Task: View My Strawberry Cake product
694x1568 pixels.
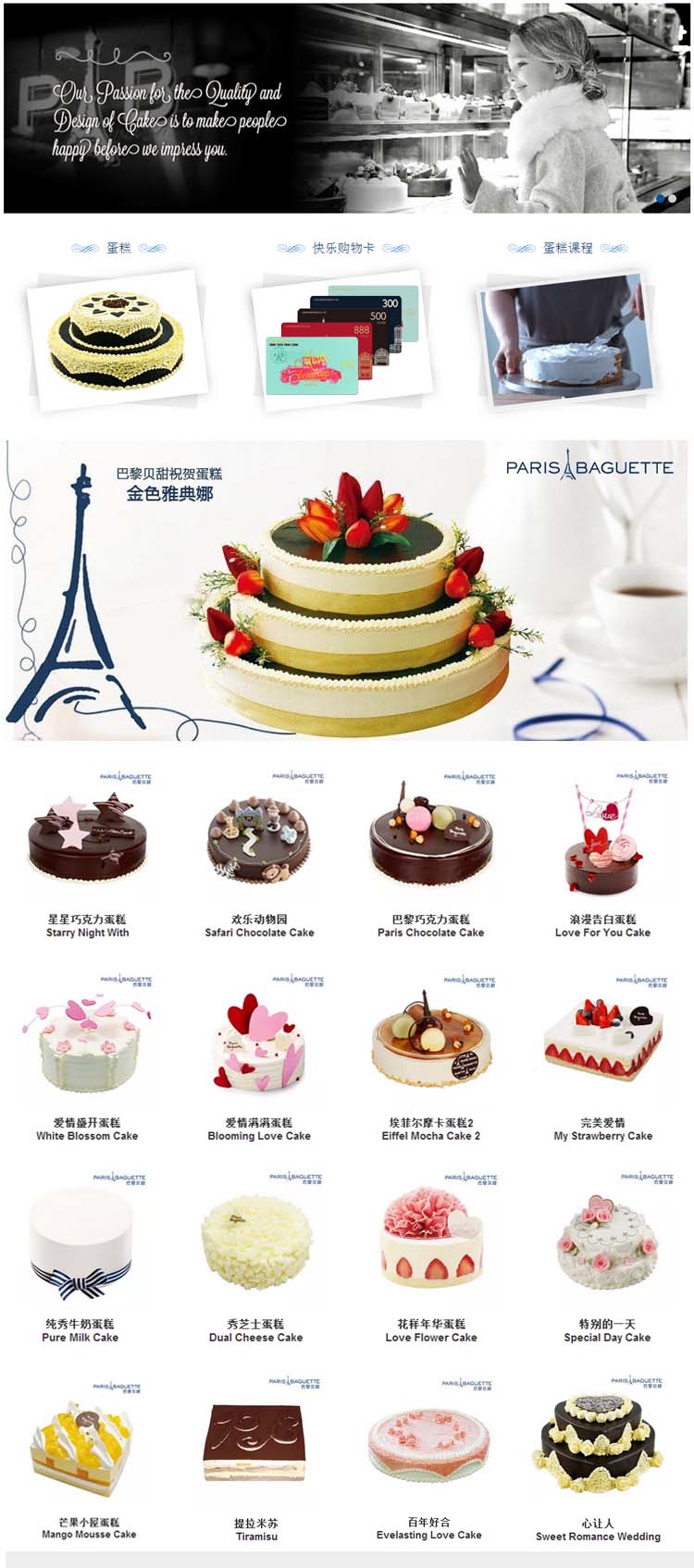Action: 602,1045
